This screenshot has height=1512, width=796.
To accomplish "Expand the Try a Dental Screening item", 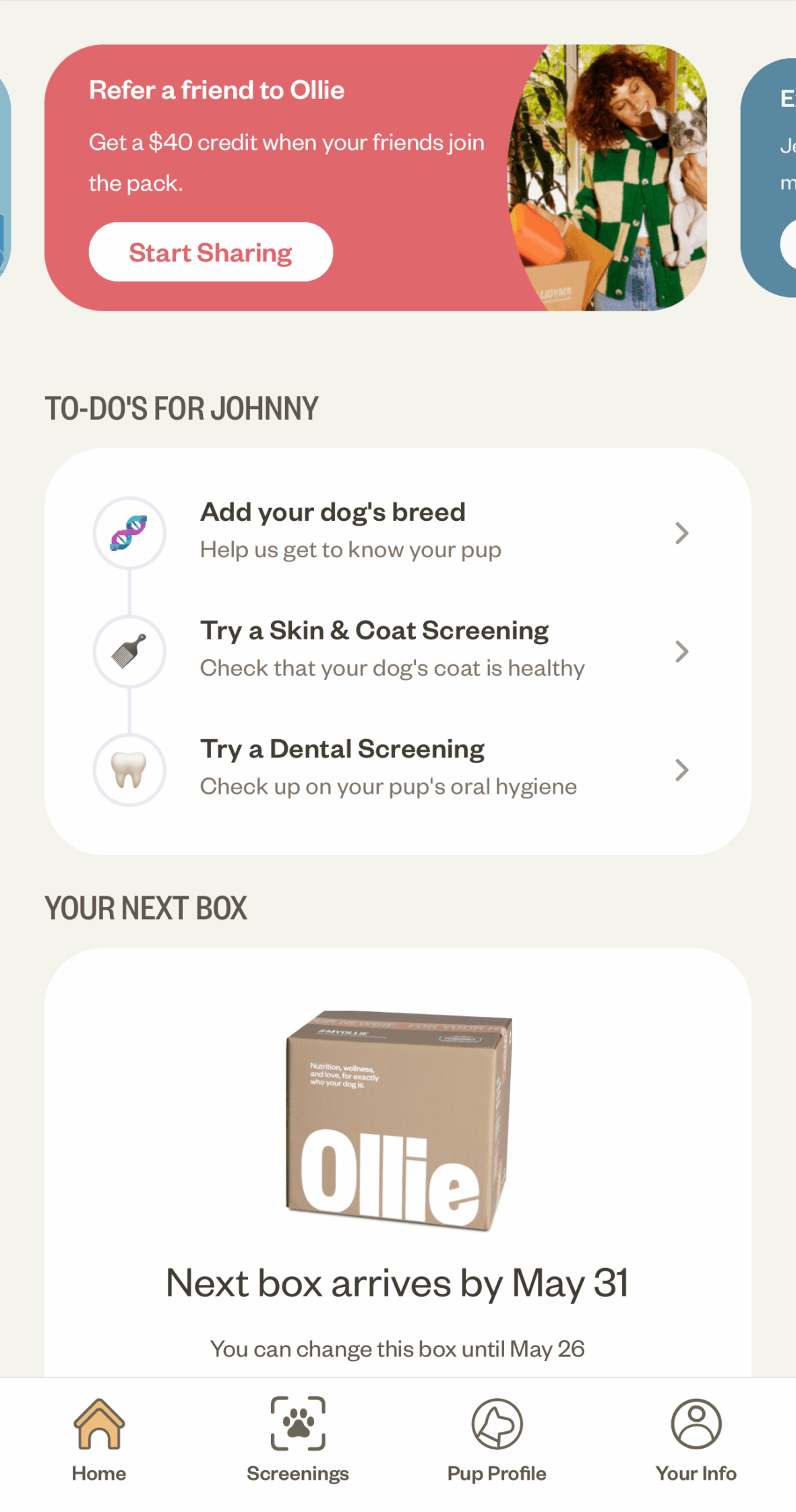I will click(682, 769).
